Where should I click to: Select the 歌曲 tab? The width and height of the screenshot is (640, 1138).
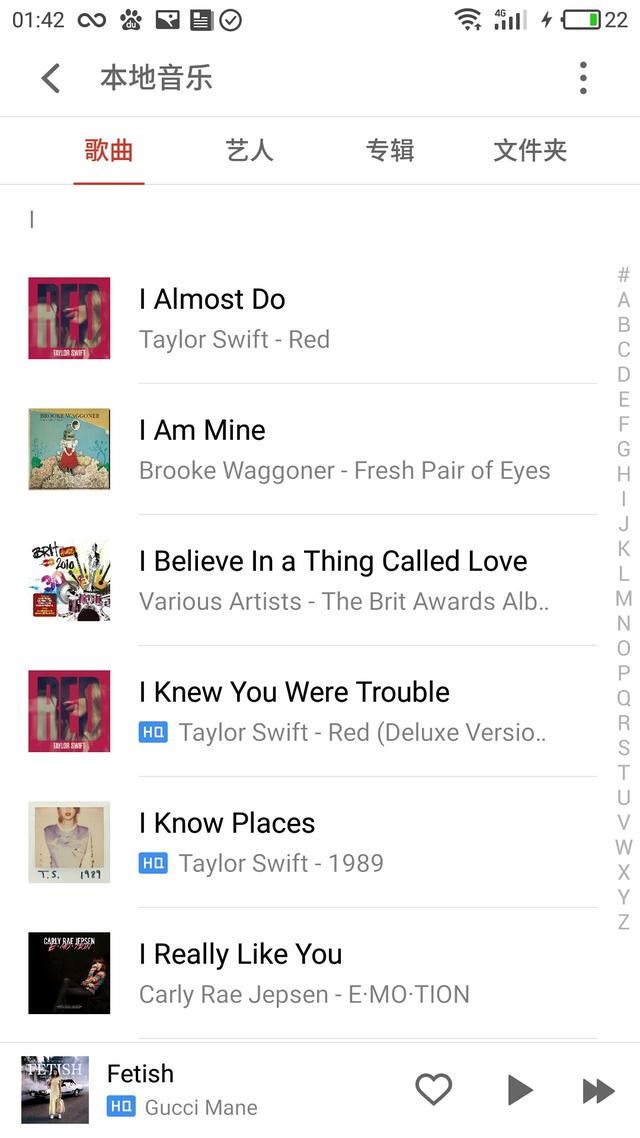click(109, 151)
